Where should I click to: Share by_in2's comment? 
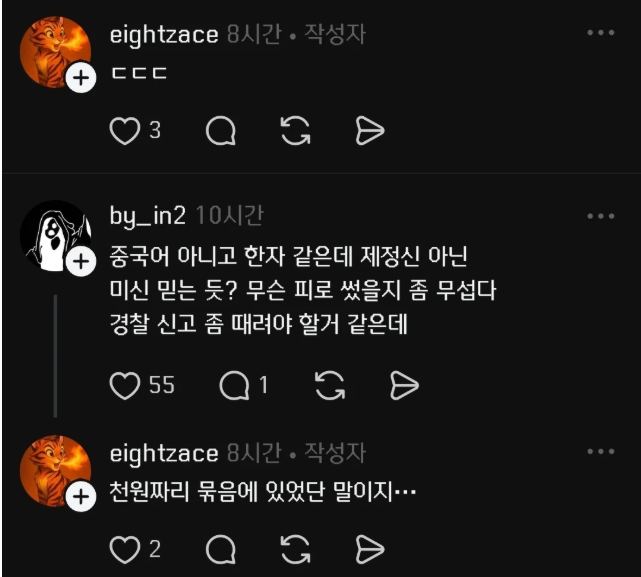click(402, 385)
